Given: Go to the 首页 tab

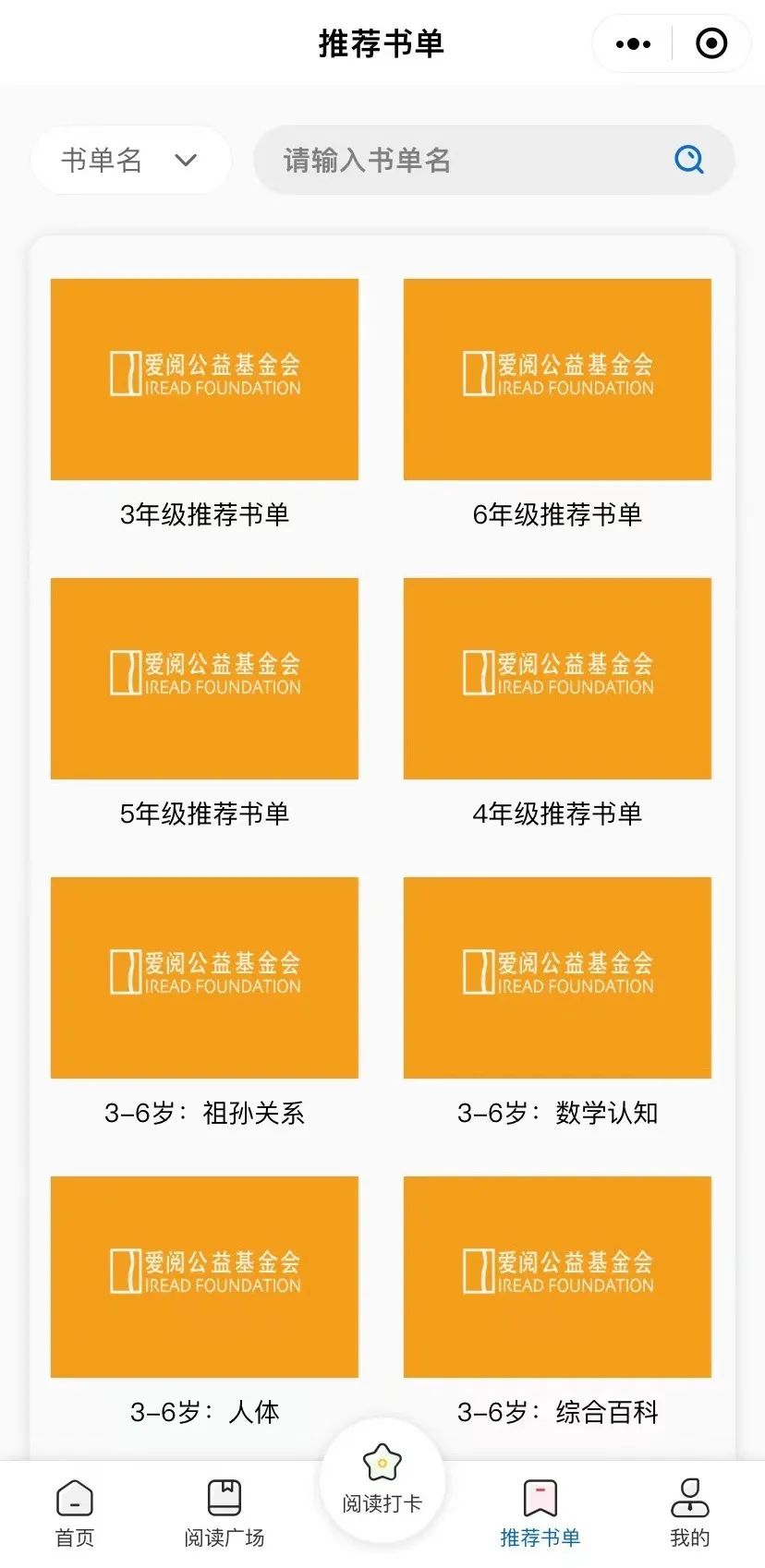Looking at the screenshot, I should [x=75, y=1514].
